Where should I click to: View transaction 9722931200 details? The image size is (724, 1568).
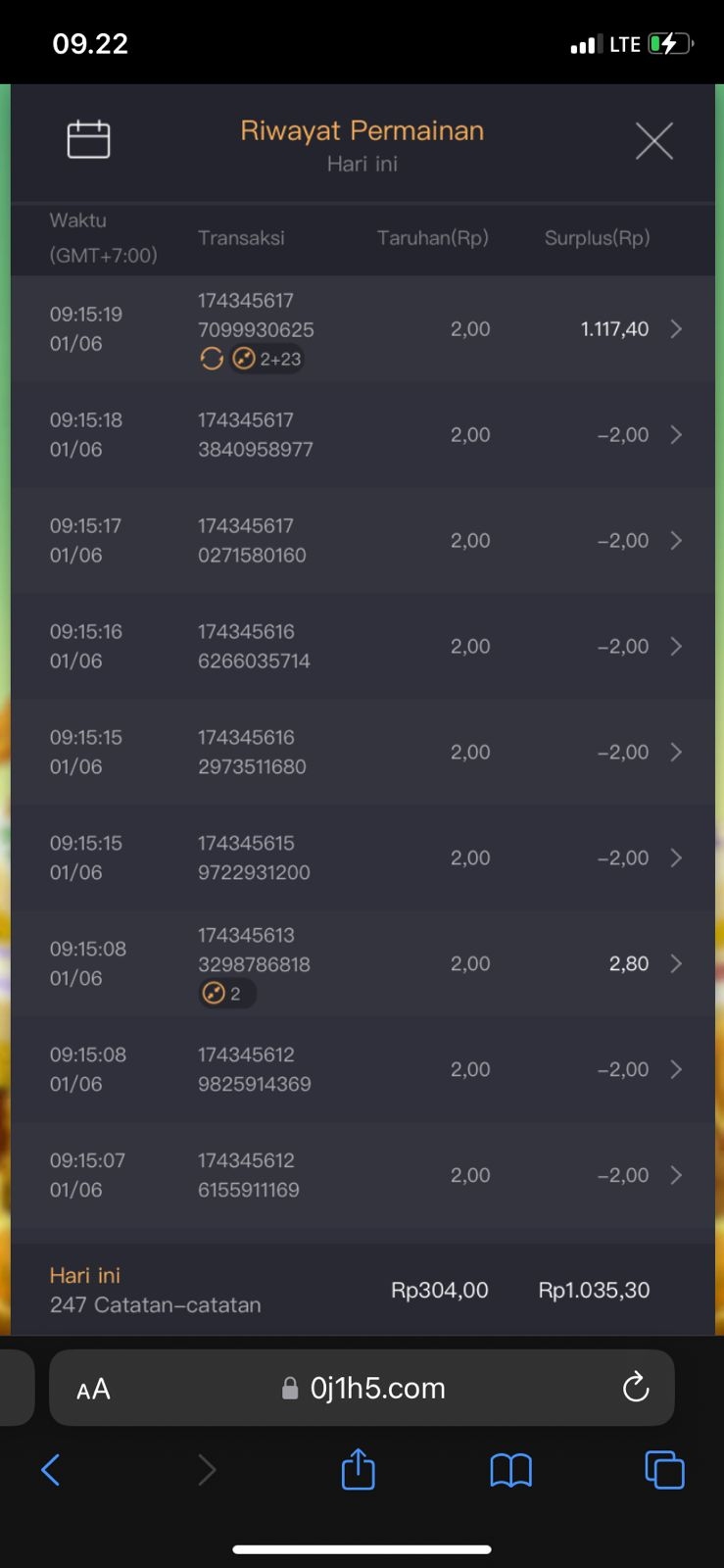(x=362, y=858)
